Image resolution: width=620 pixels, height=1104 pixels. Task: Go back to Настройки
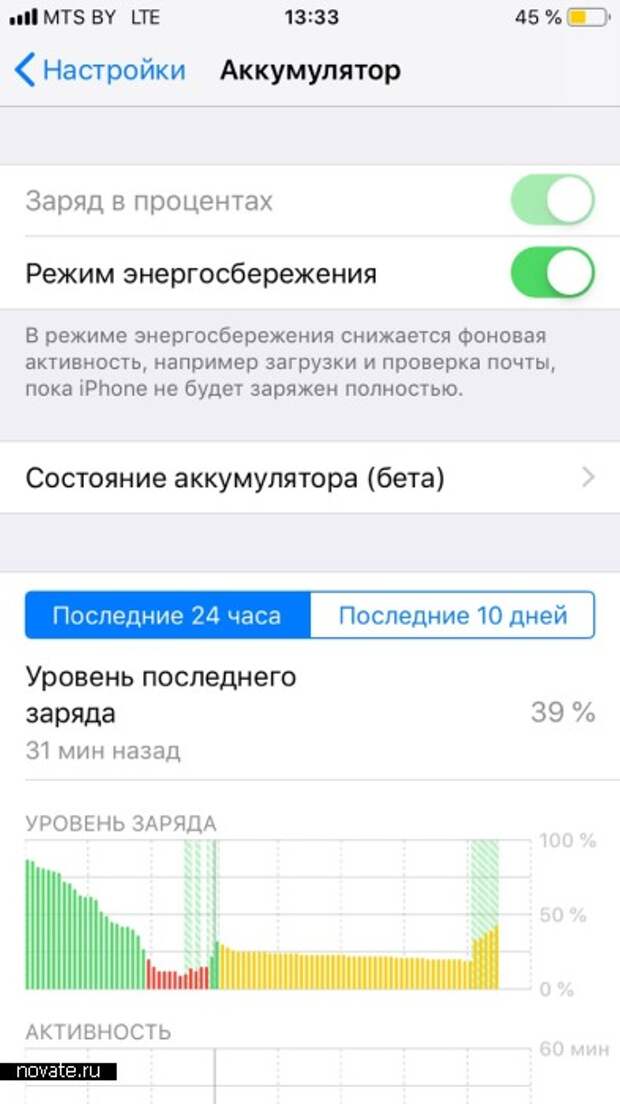(x=100, y=70)
